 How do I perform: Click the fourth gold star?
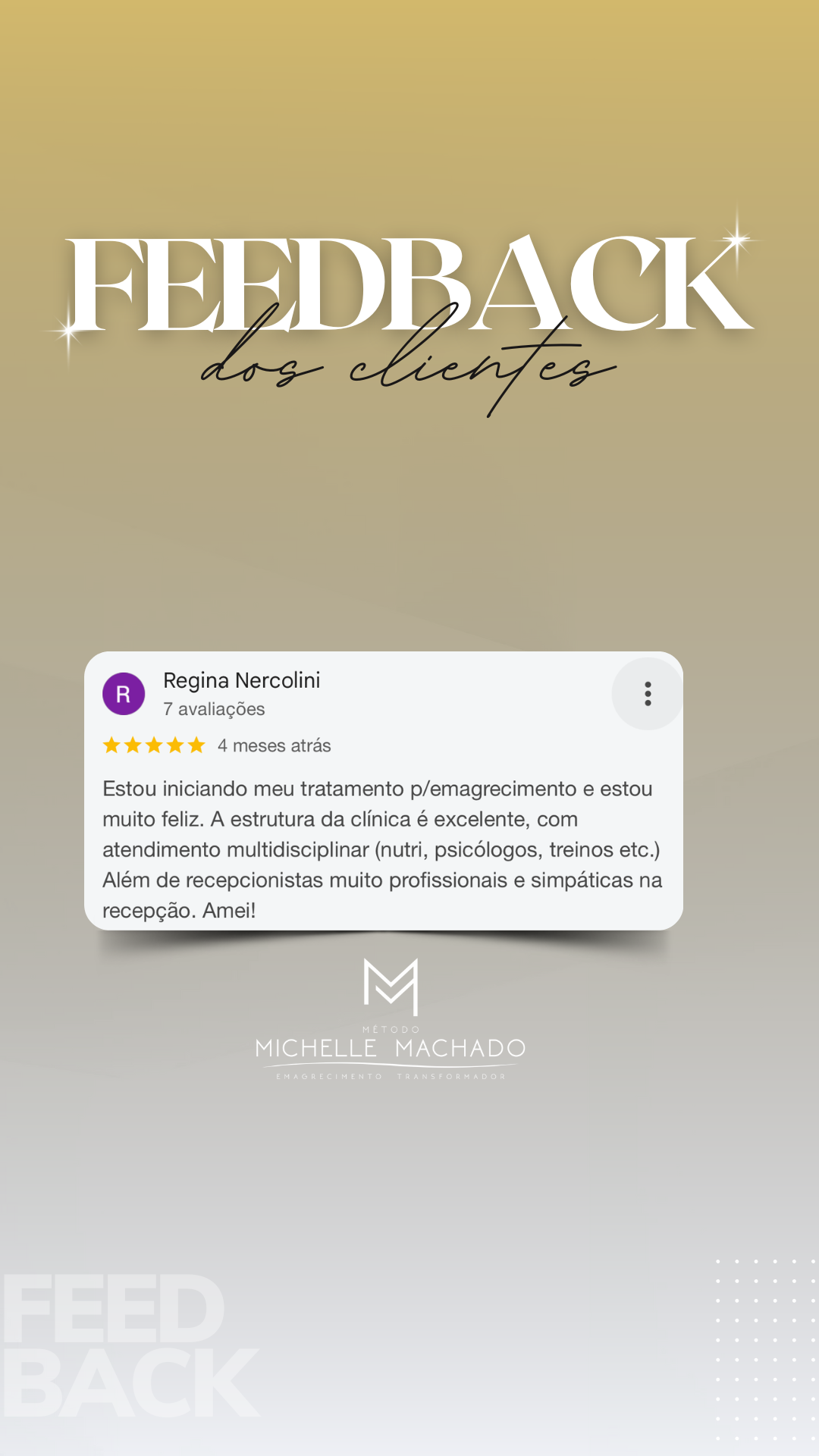pyautogui.click(x=175, y=745)
